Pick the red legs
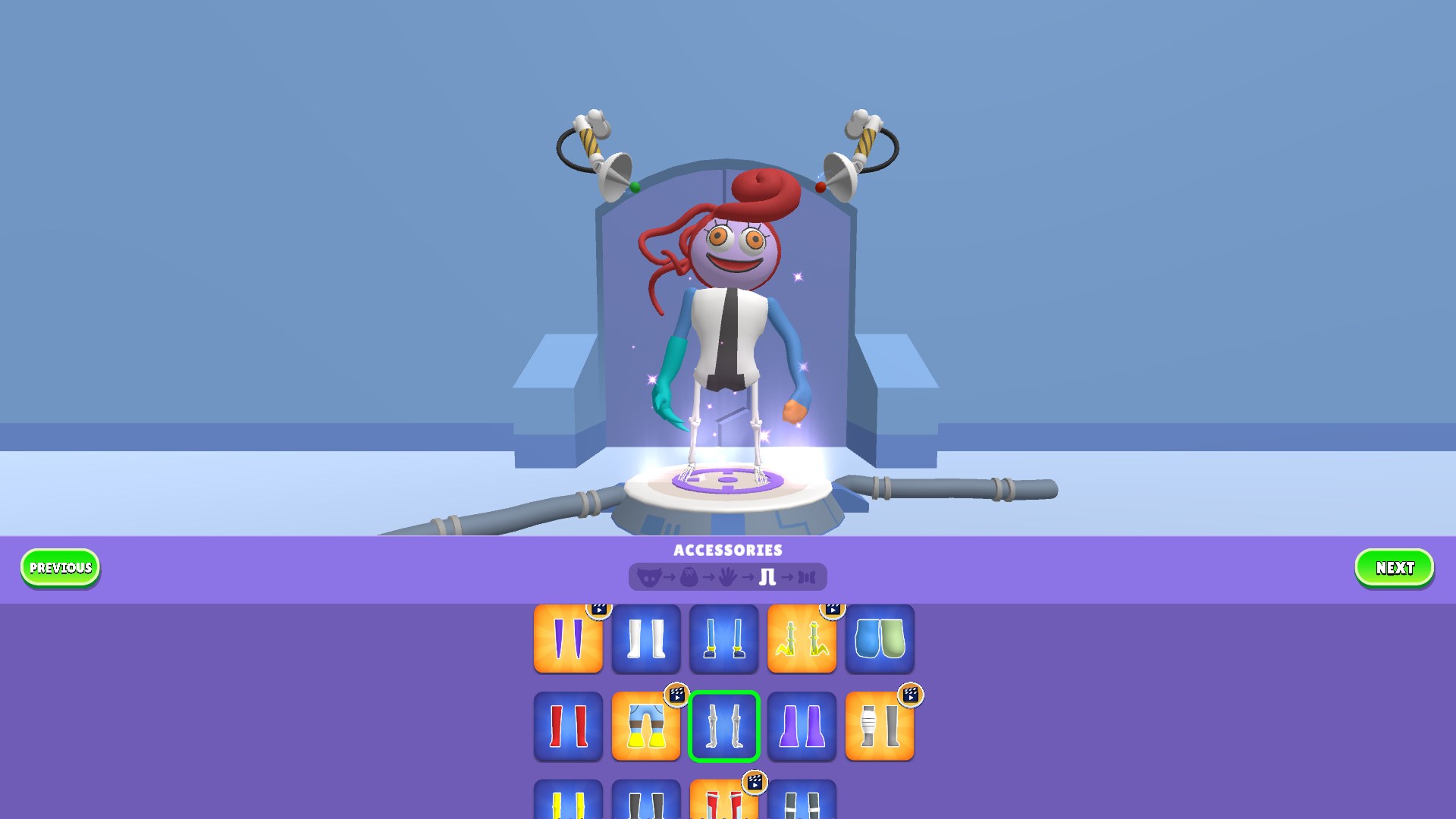Screen dimensions: 1456x819 pyautogui.click(x=568, y=726)
